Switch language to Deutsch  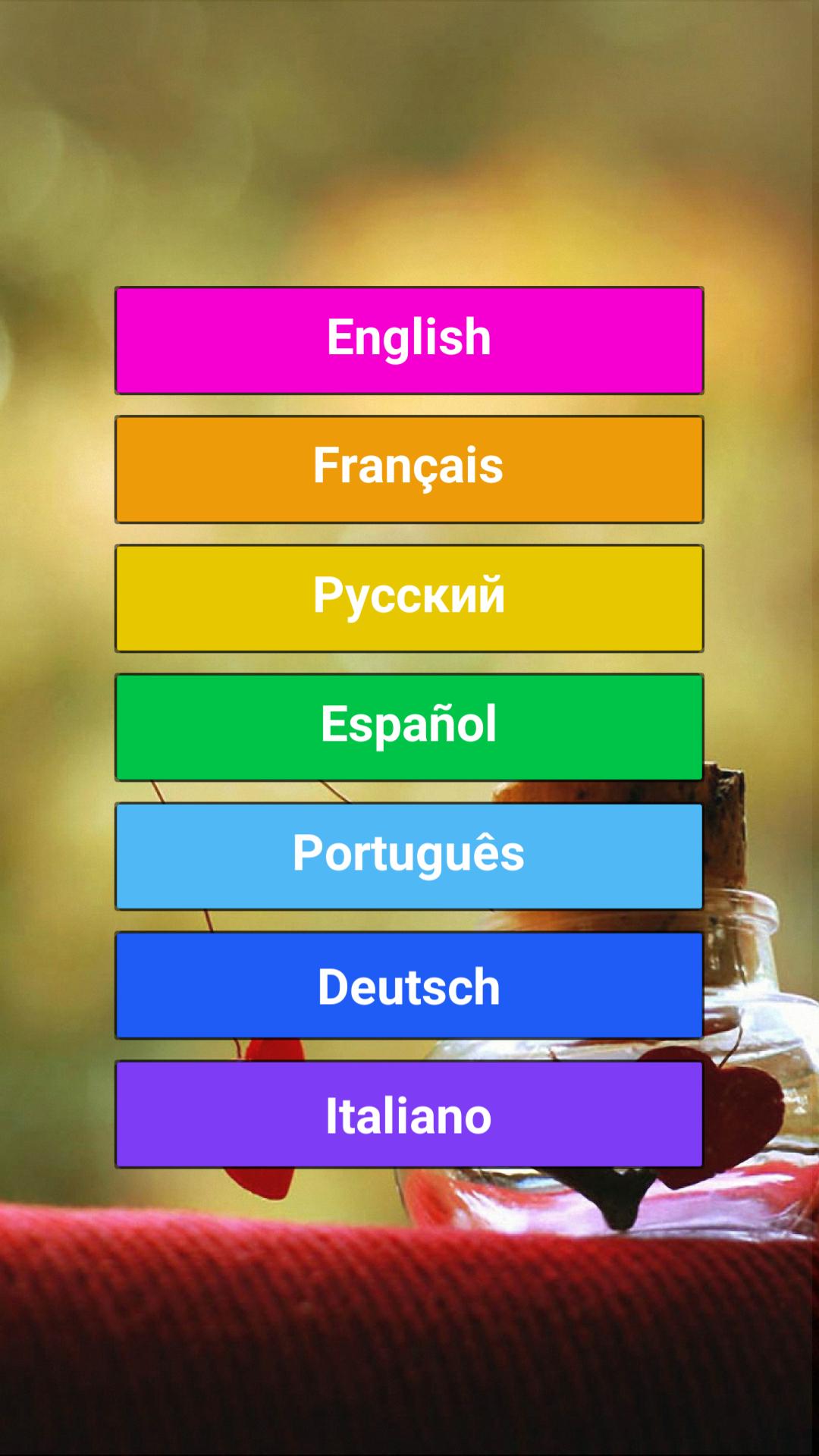(409, 985)
